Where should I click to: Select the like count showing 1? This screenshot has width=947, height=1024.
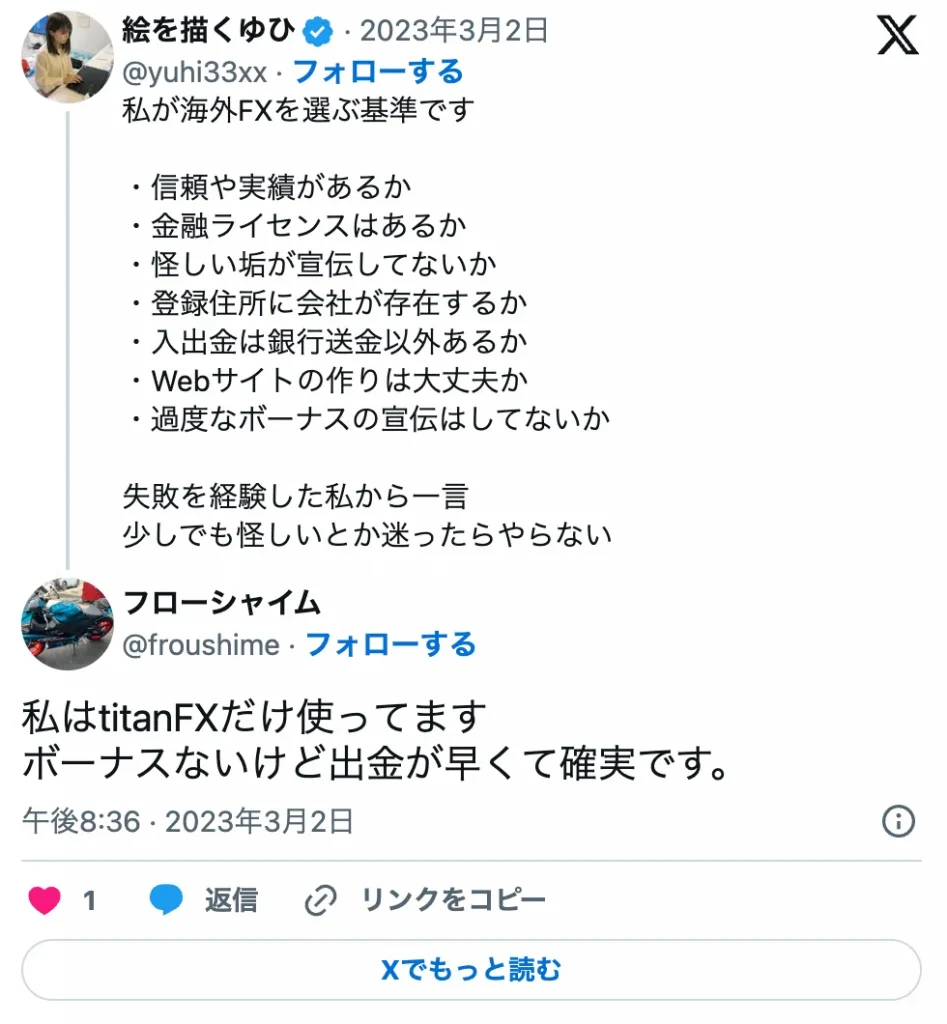tap(89, 899)
